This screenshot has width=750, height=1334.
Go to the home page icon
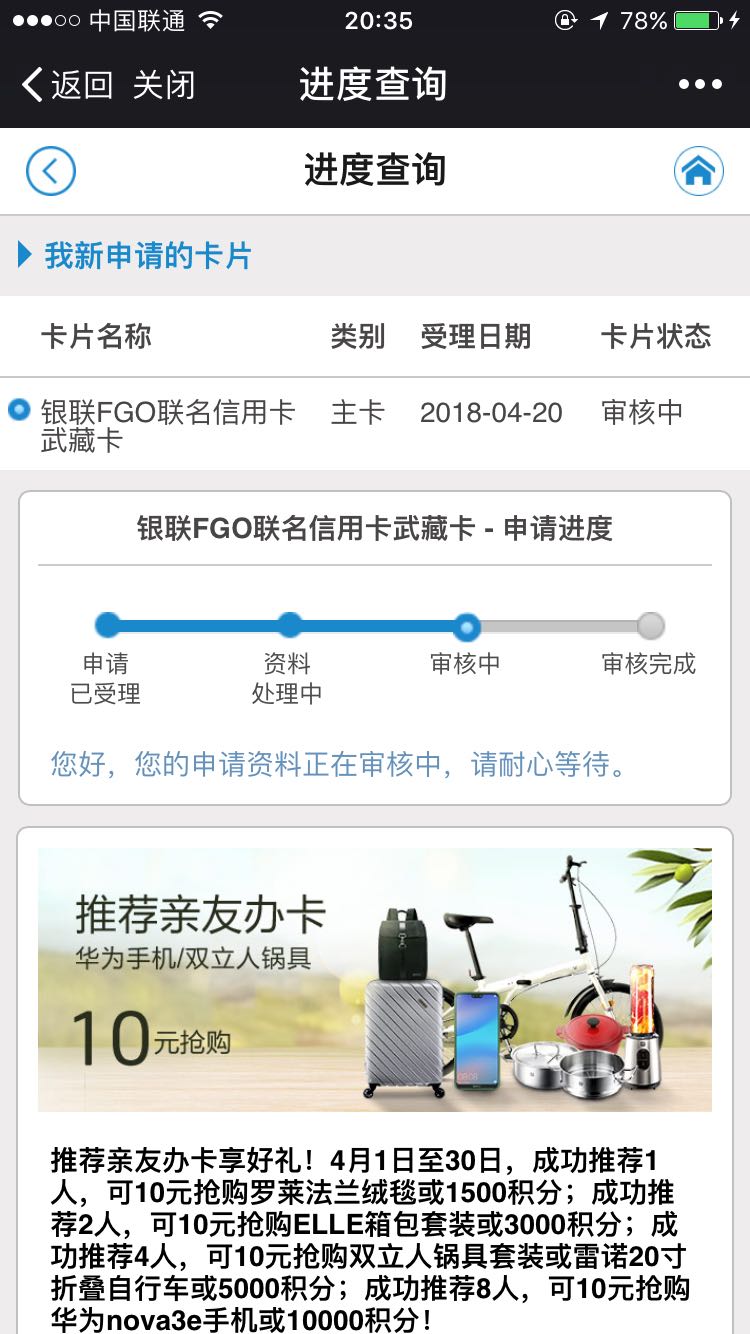coord(698,171)
